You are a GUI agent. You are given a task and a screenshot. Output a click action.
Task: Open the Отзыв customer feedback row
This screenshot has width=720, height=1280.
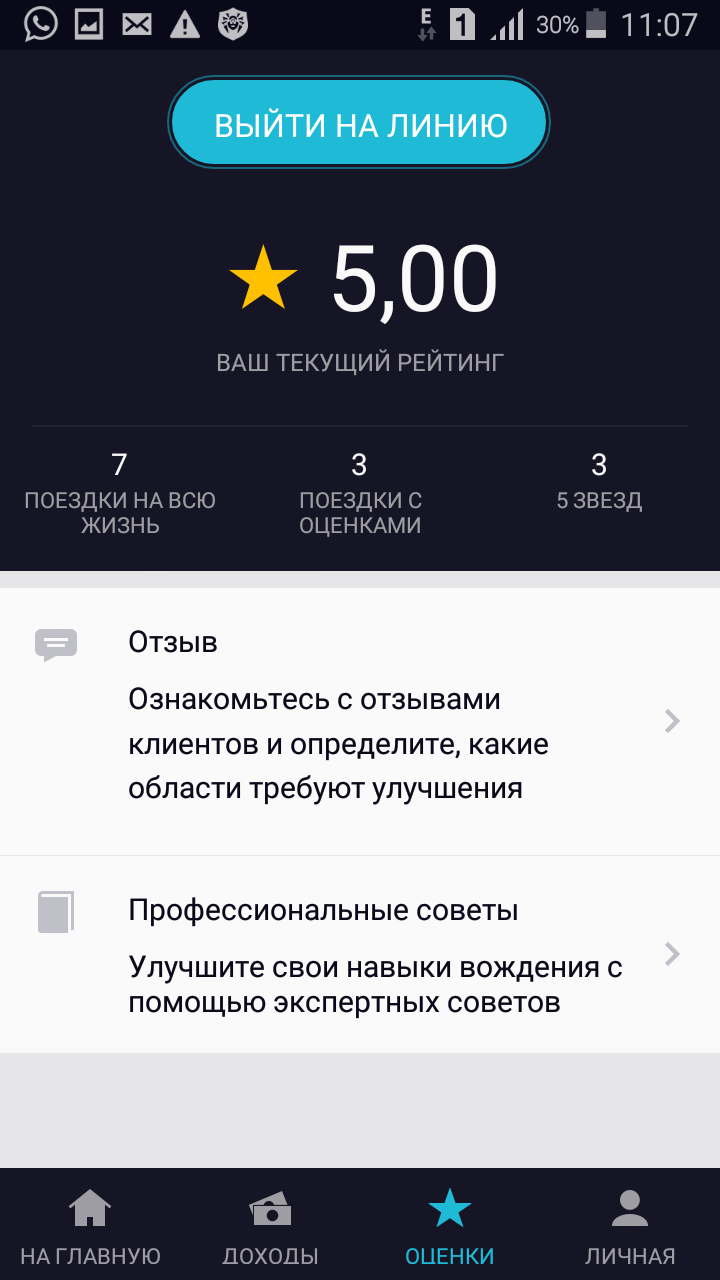point(360,721)
